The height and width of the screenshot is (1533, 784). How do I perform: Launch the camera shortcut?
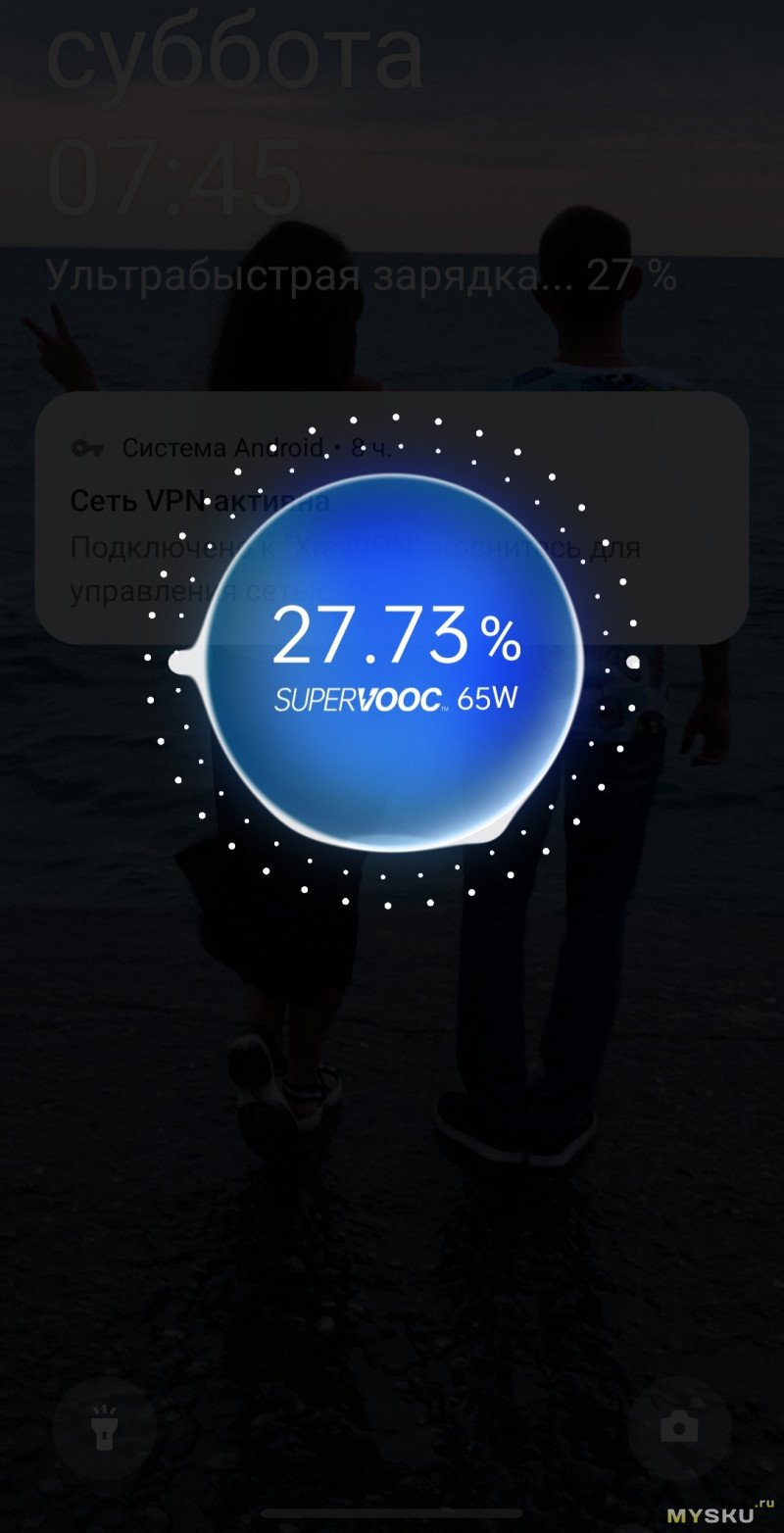679,1428
